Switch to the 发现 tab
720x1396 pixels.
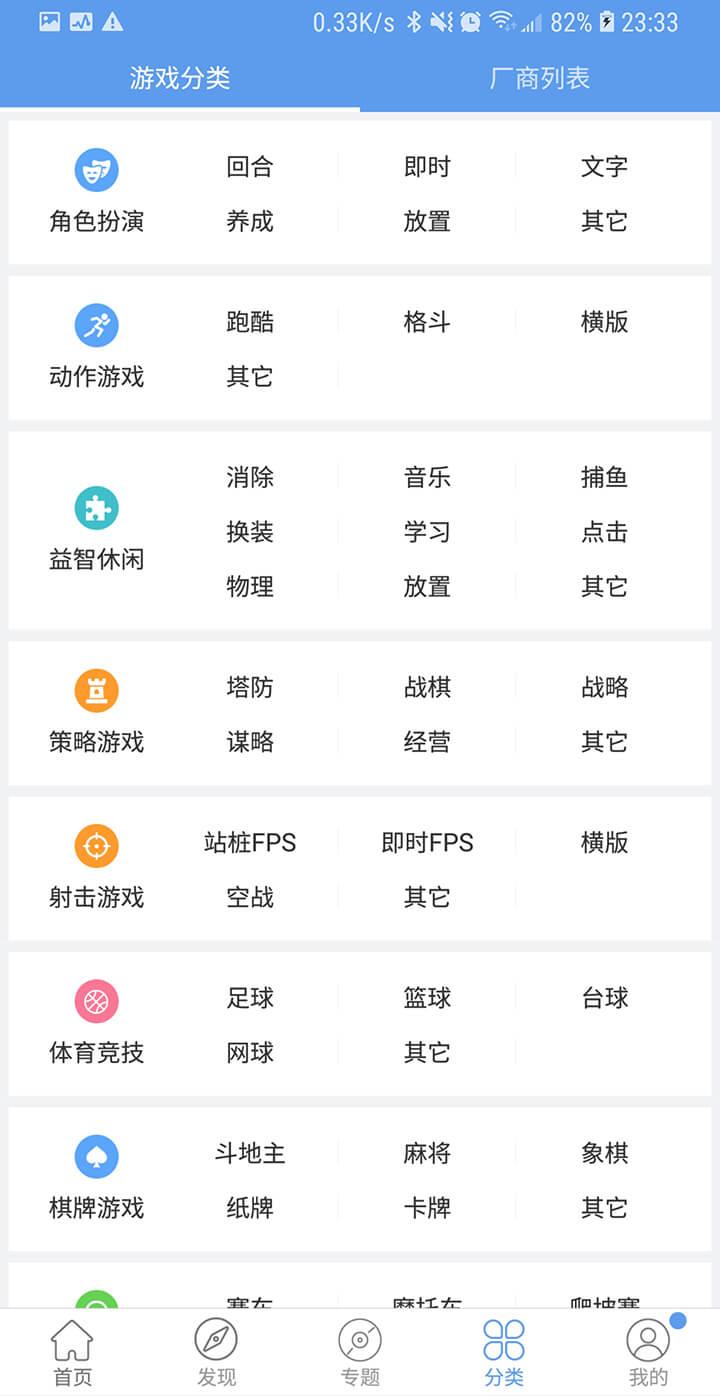(x=216, y=1352)
